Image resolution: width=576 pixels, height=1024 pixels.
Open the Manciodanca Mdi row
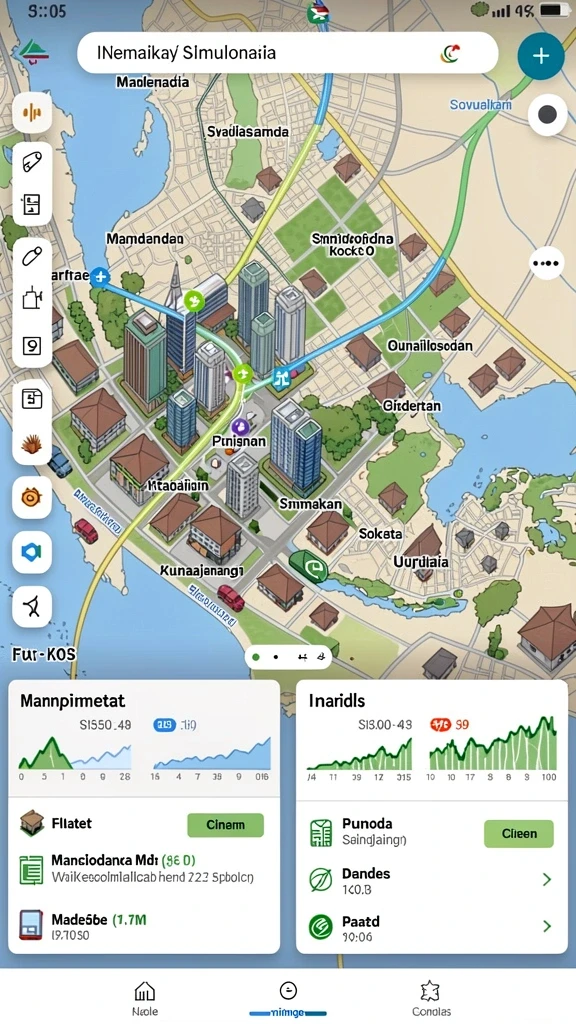click(144, 869)
